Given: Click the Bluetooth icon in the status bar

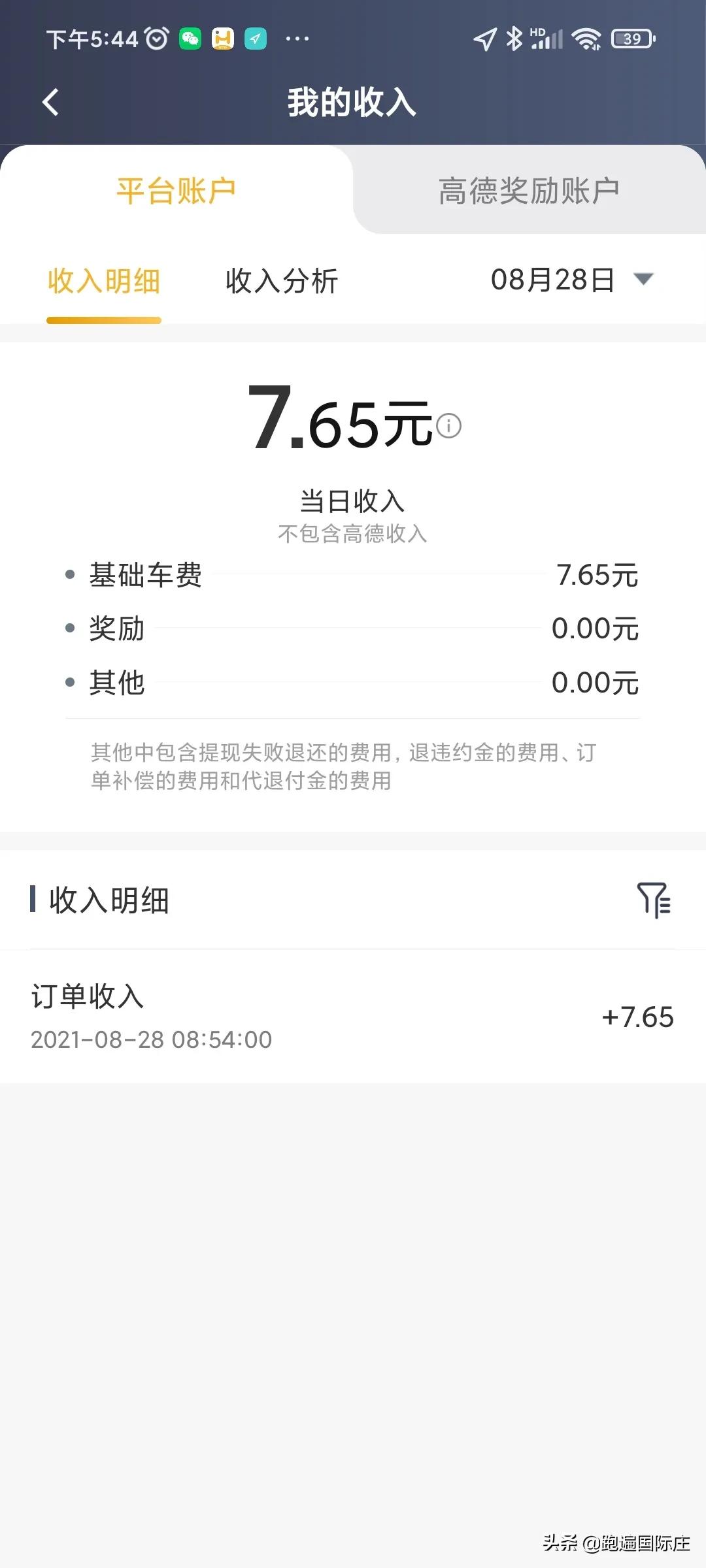Looking at the screenshot, I should (x=513, y=39).
